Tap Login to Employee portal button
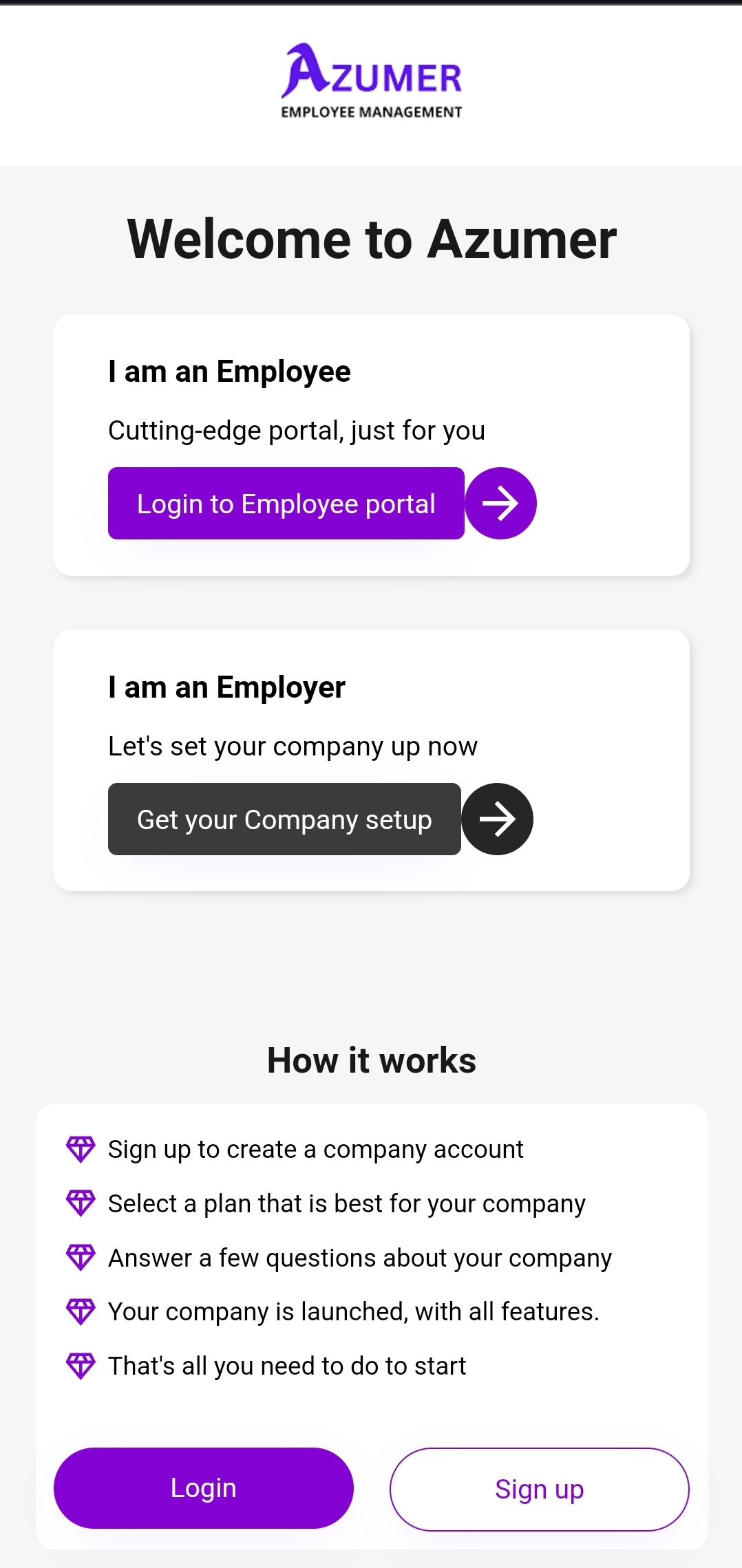742x1568 pixels. (x=286, y=503)
